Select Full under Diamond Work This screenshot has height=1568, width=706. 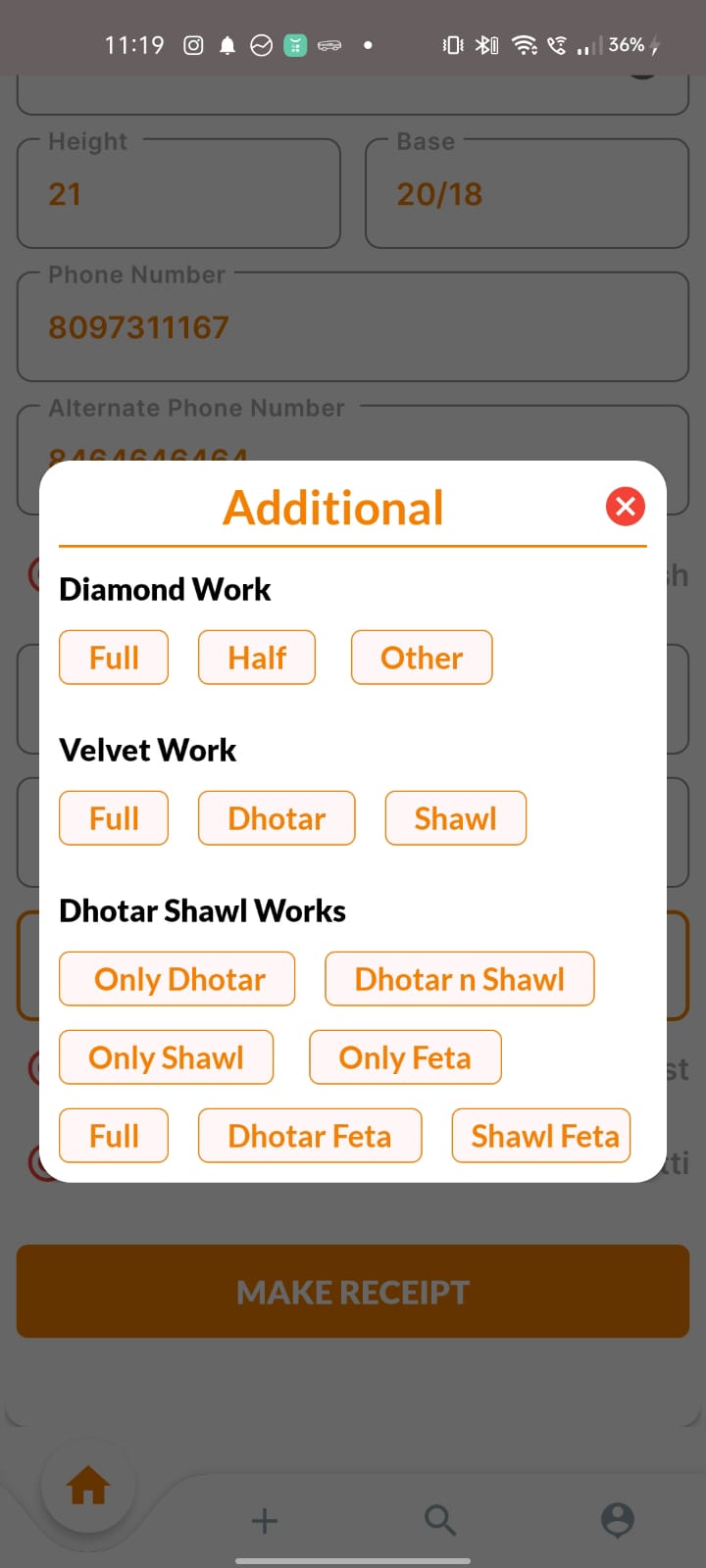tap(114, 658)
